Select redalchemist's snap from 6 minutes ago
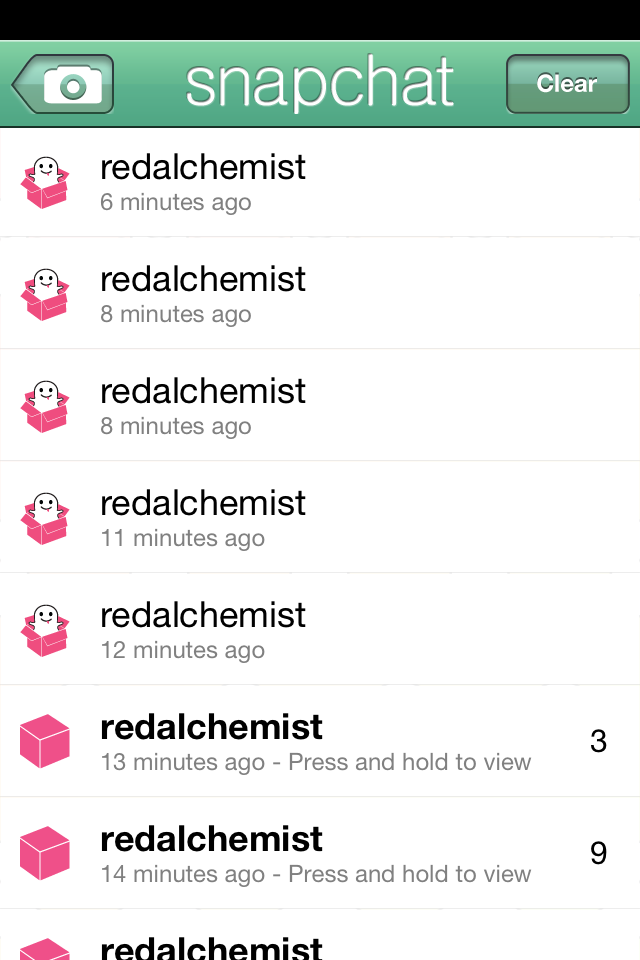 [x=320, y=182]
